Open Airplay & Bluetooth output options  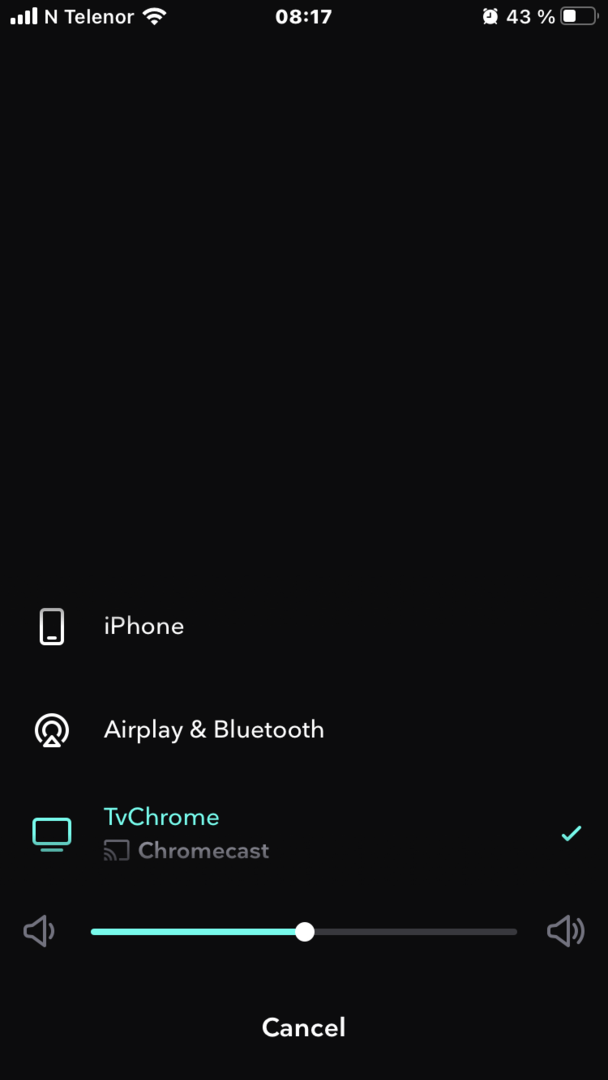pos(213,730)
